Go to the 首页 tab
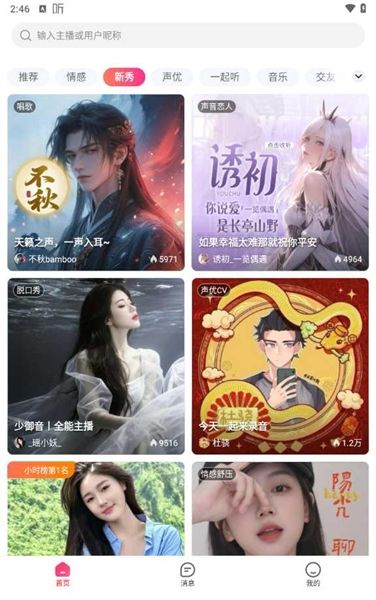The image size is (376, 600). point(63,574)
